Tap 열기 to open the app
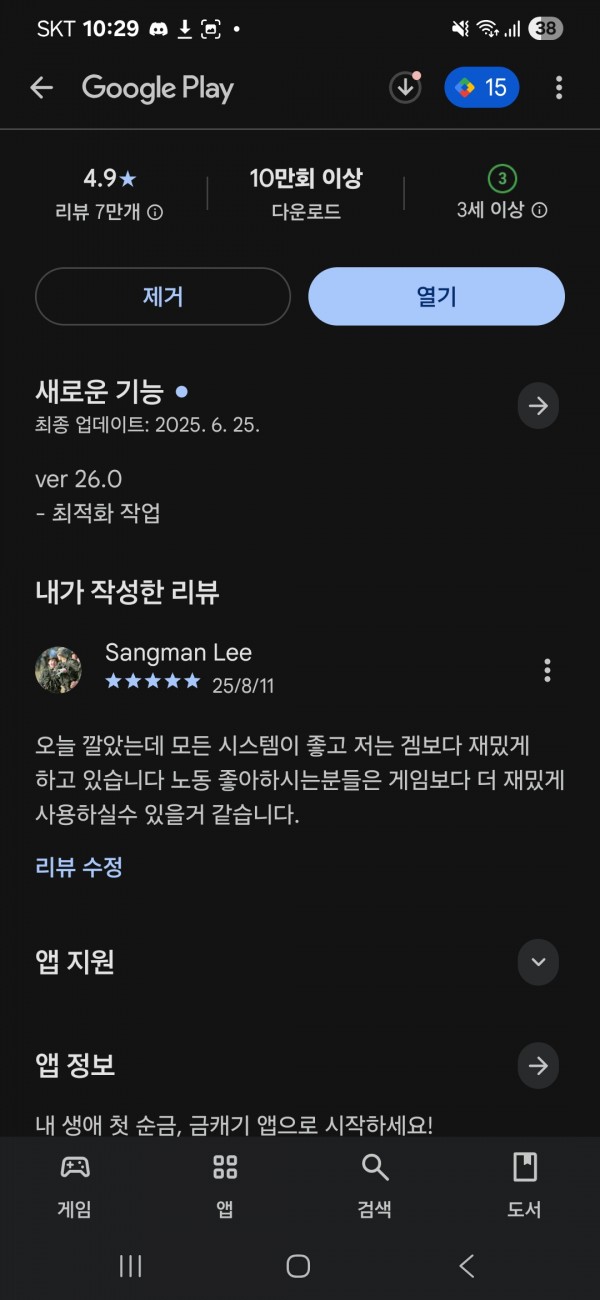The image size is (600, 1300). pos(436,296)
